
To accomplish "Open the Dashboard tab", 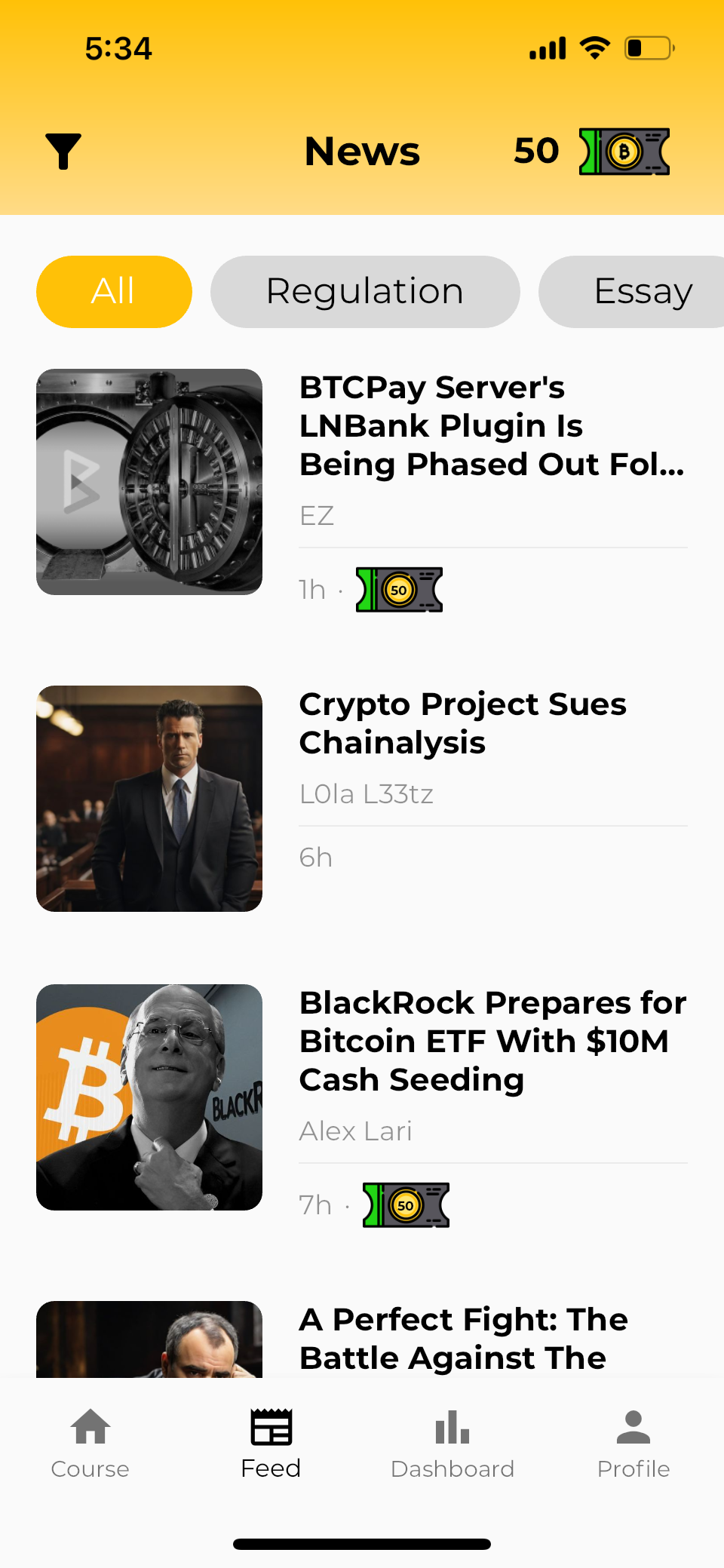I will (452, 1444).
